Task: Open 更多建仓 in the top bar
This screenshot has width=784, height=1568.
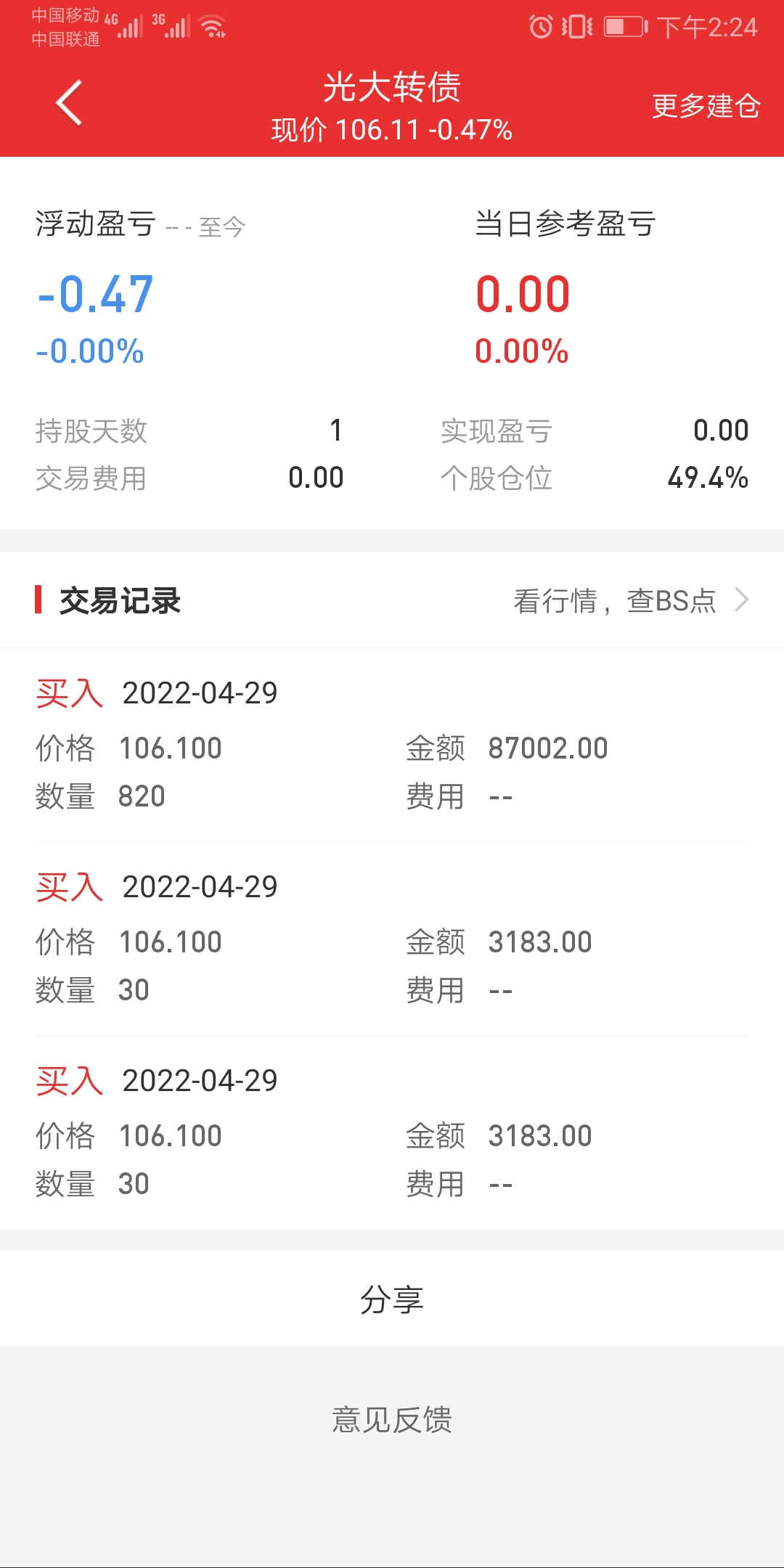Action: coord(706,106)
